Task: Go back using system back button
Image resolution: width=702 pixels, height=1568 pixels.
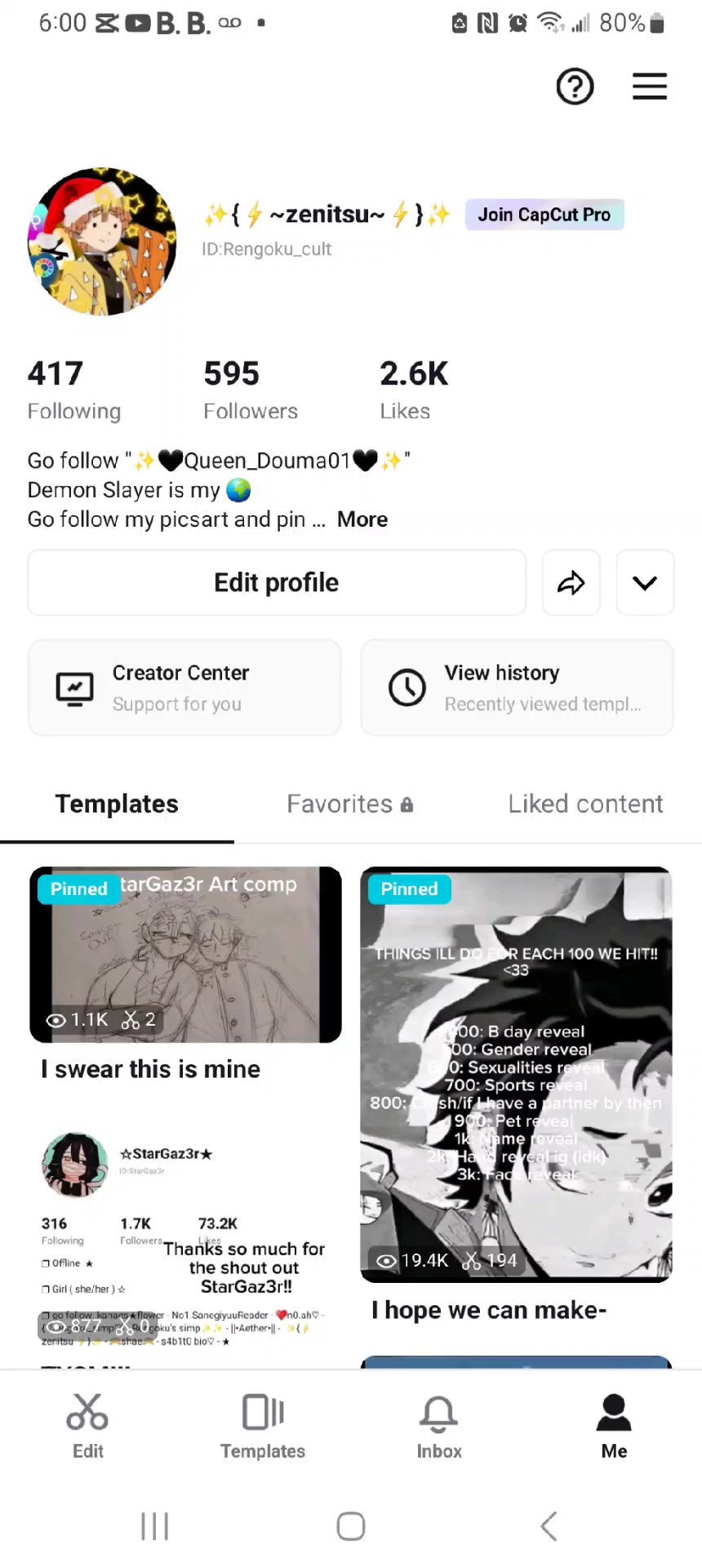Action: click(549, 1526)
